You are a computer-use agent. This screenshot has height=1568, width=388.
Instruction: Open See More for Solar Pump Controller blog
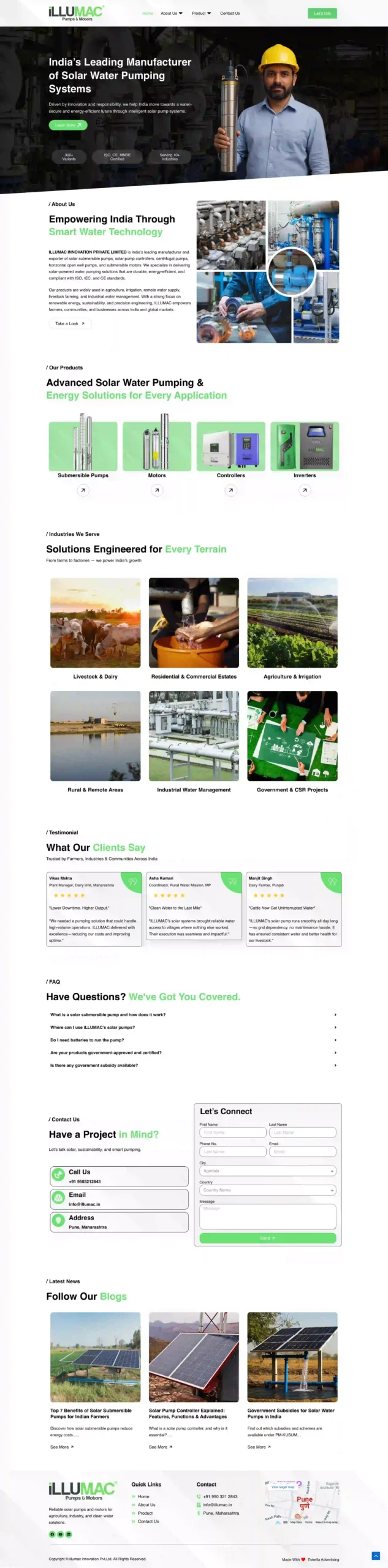[x=160, y=1447]
